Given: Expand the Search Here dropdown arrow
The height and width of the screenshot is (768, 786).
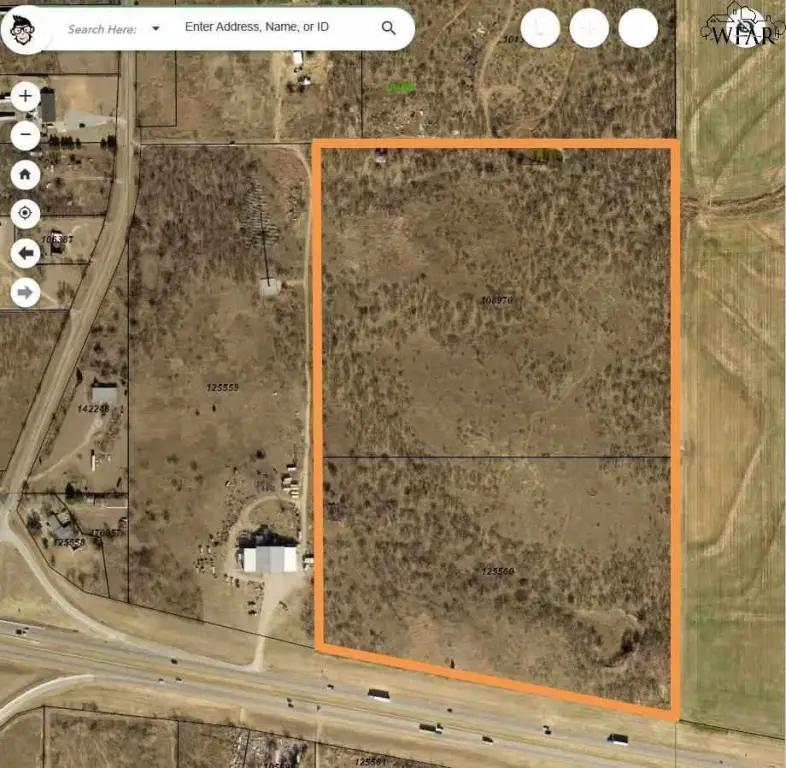Looking at the screenshot, I should pyautogui.click(x=155, y=28).
